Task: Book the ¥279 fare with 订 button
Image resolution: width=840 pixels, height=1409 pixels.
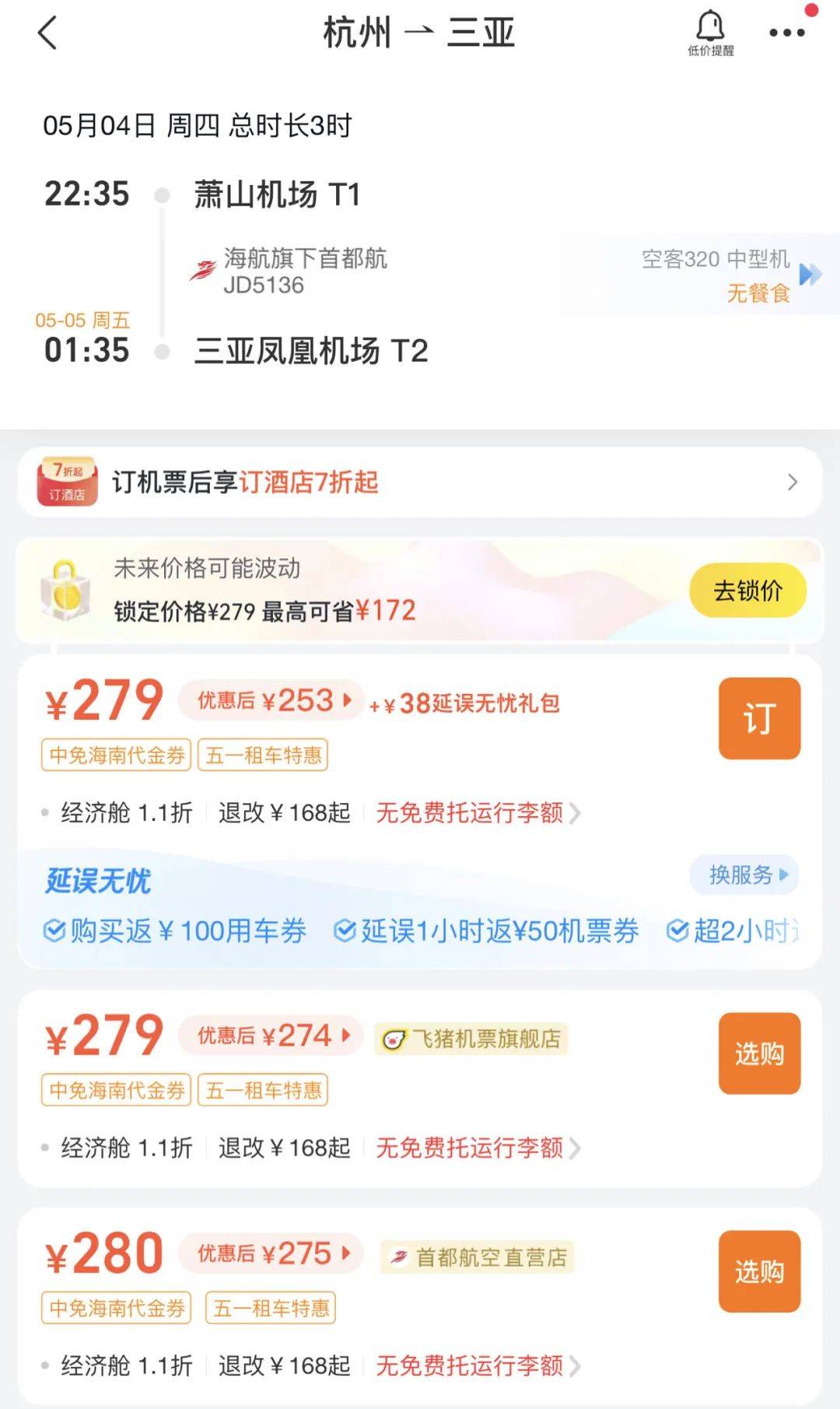Action: pos(759,718)
